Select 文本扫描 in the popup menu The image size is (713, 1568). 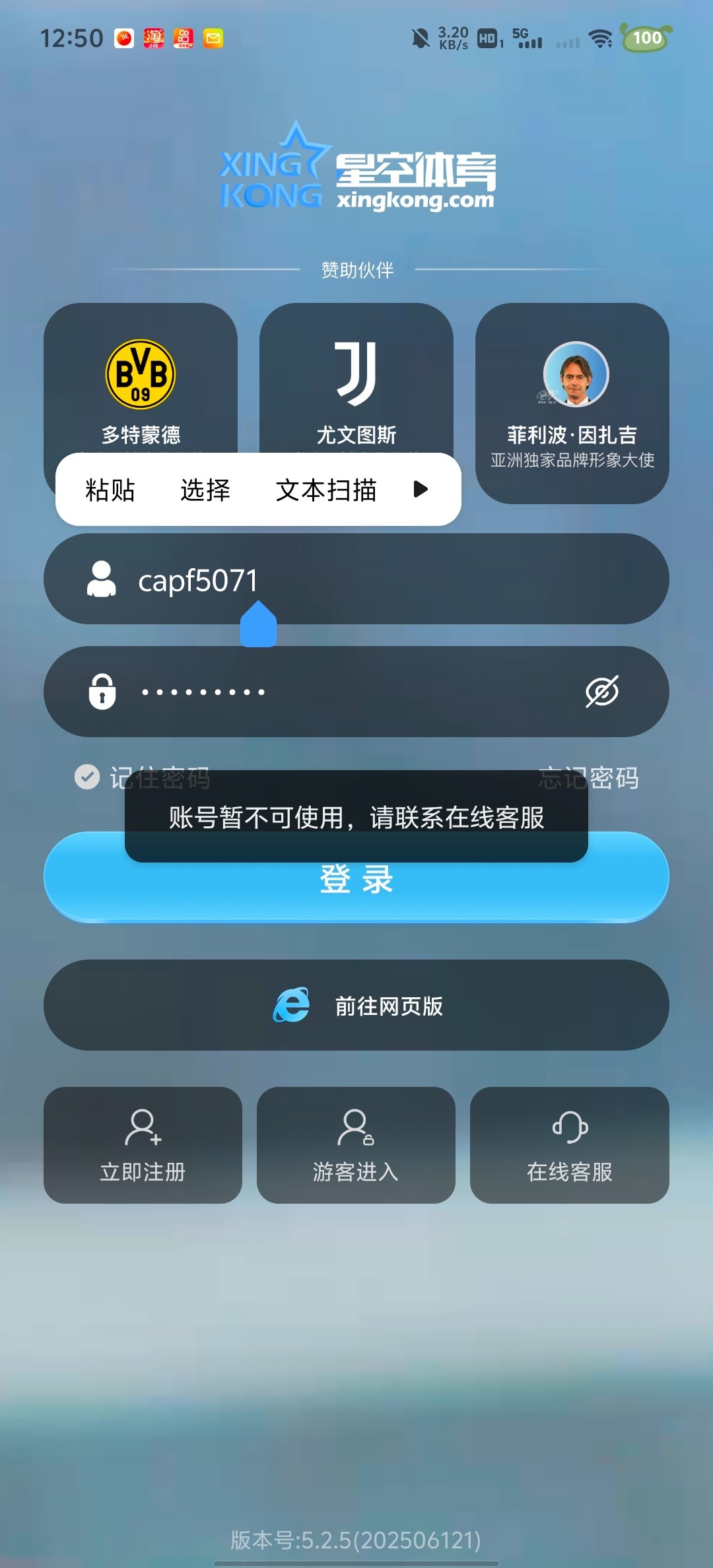pos(326,490)
